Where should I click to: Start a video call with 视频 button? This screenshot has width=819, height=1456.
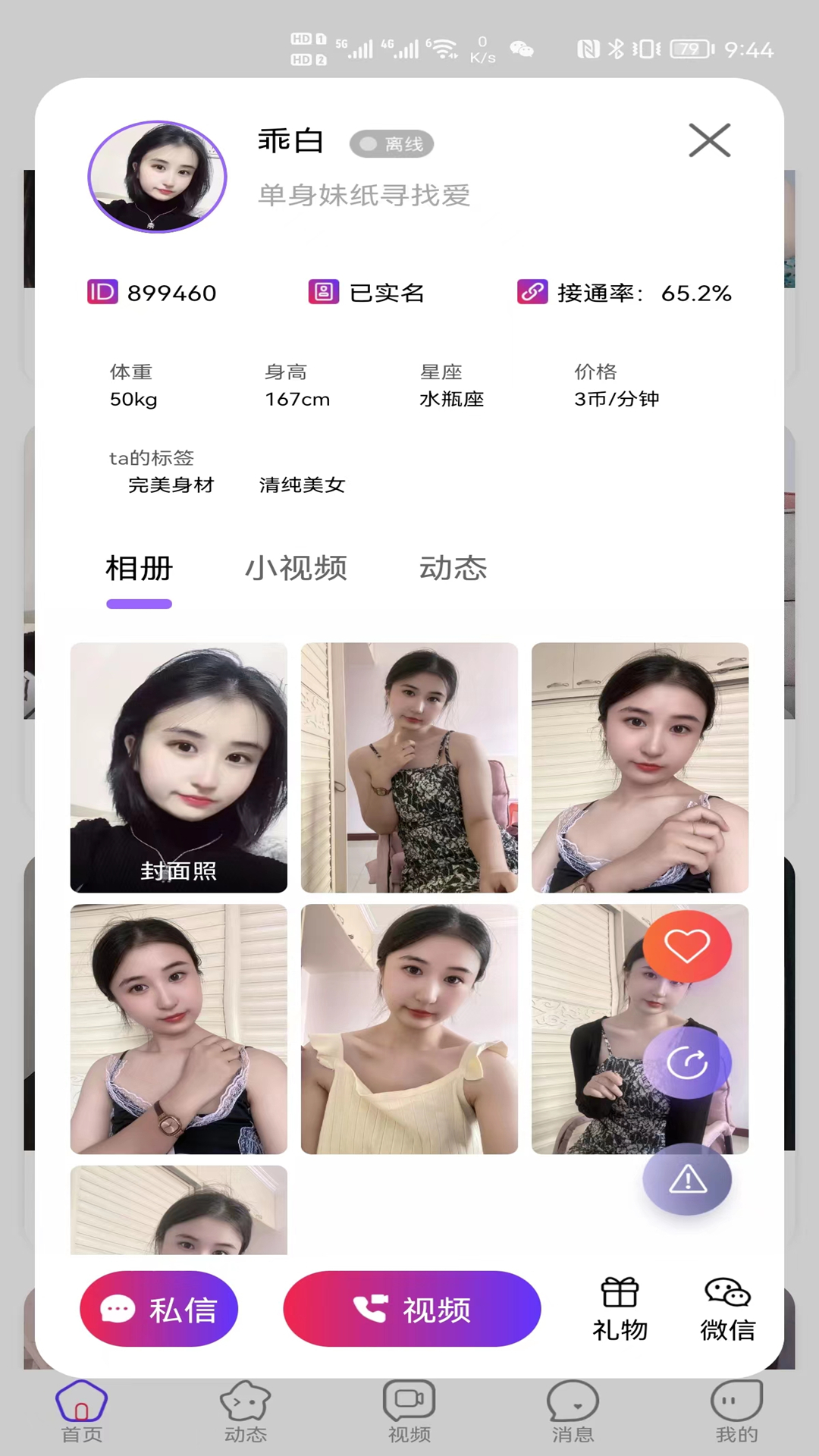[x=412, y=1309]
